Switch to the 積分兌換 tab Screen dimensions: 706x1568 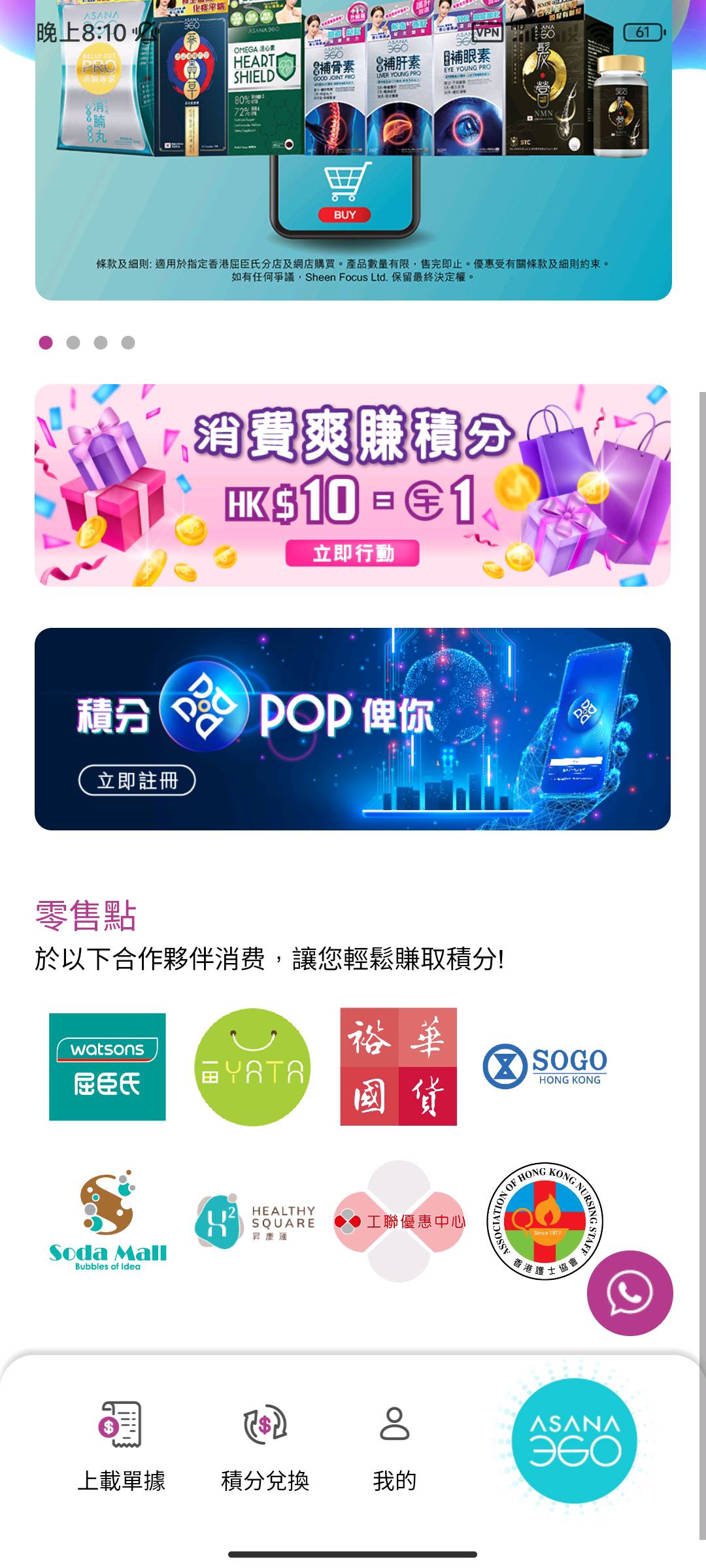pos(265,1445)
